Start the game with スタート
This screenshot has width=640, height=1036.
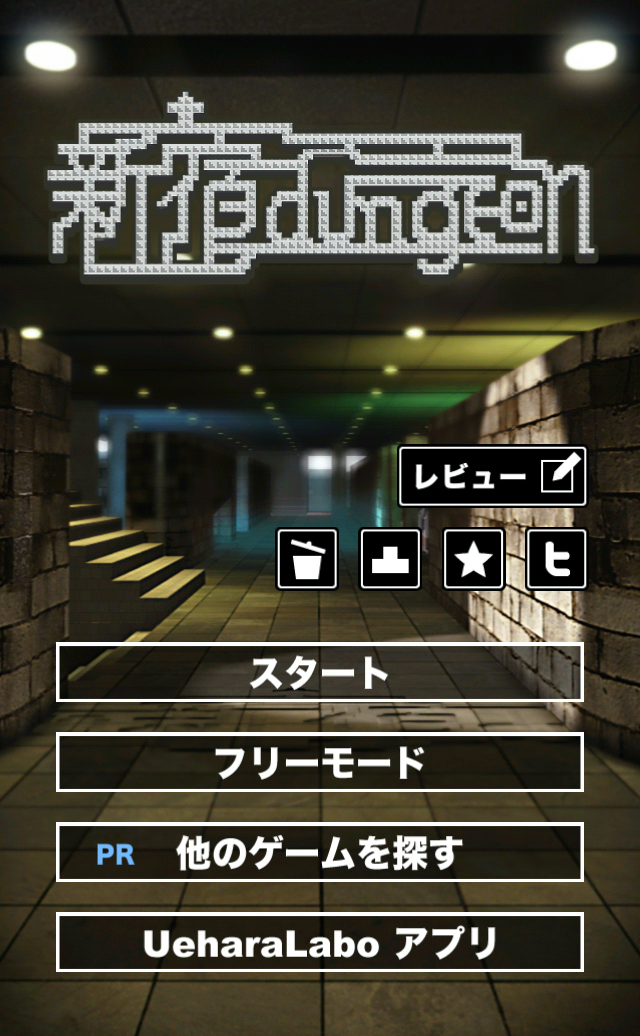pos(320,672)
